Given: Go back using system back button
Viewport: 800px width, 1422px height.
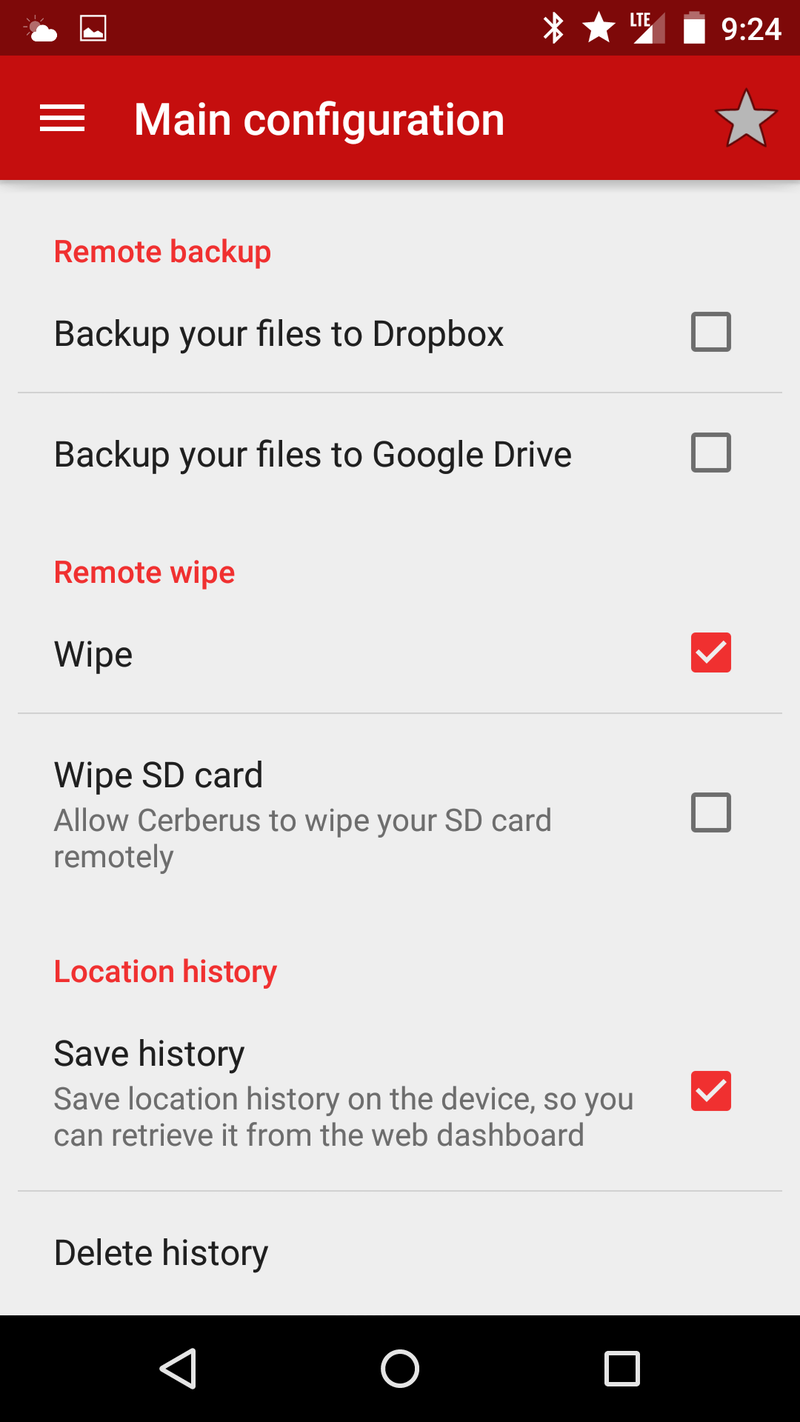Looking at the screenshot, I should click(178, 1368).
